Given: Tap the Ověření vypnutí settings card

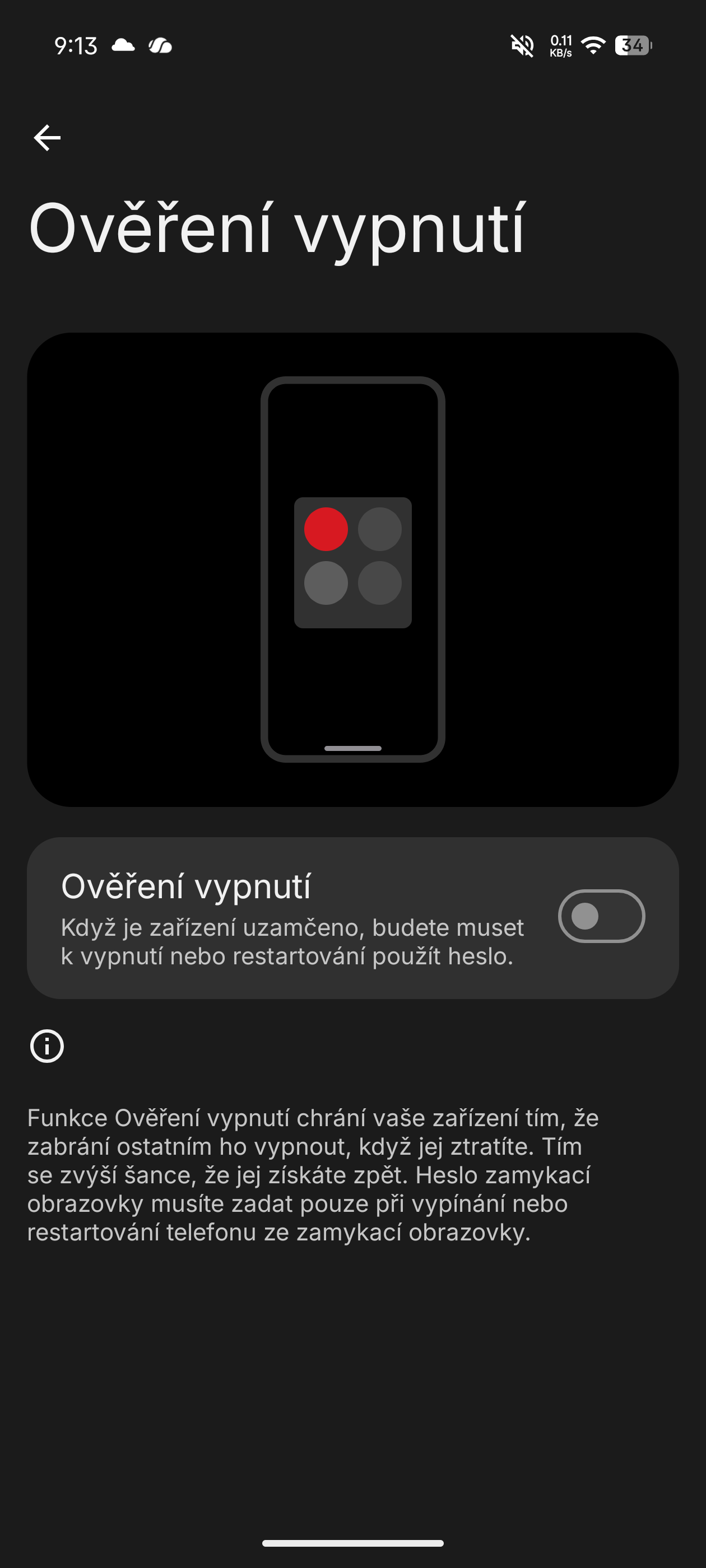Looking at the screenshot, I should [354, 916].
